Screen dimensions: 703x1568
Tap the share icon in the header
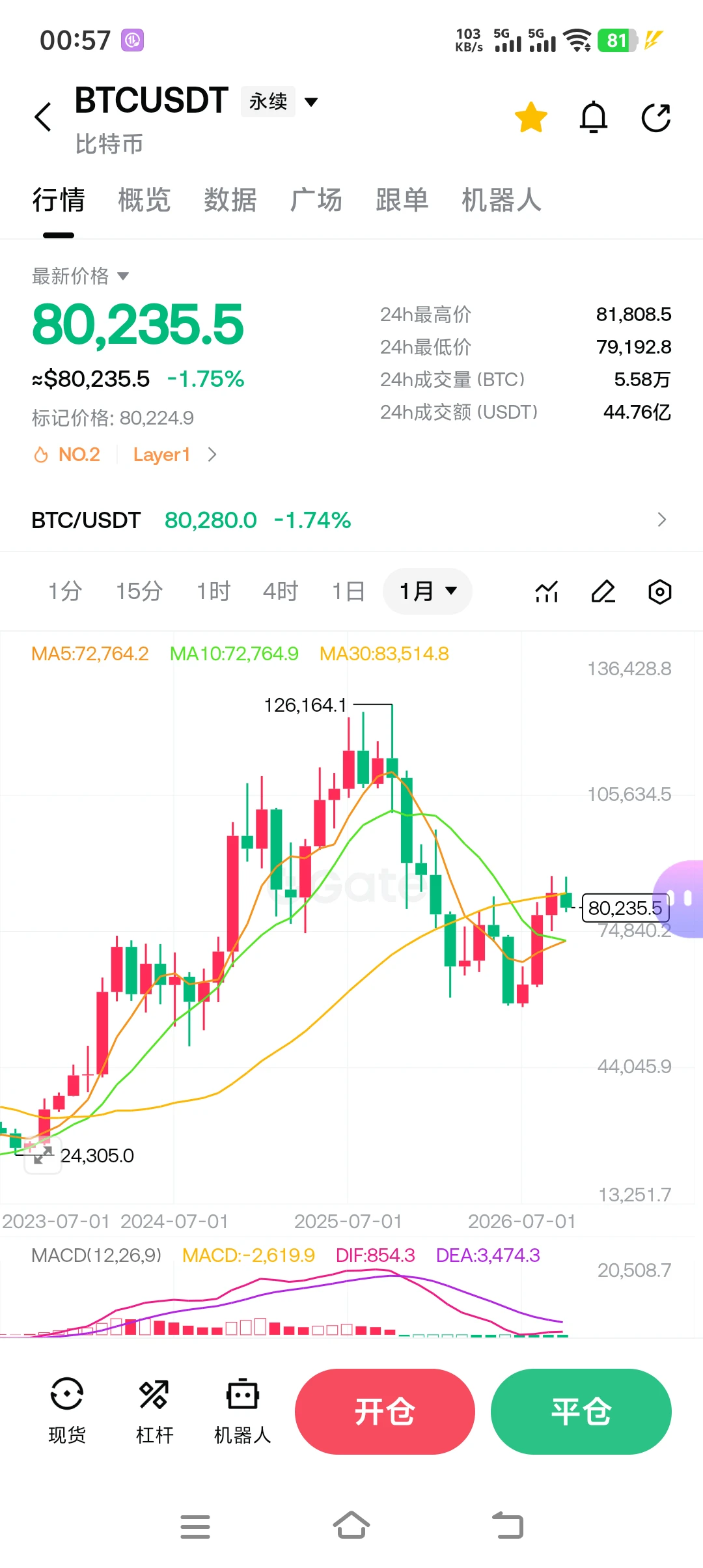656,117
